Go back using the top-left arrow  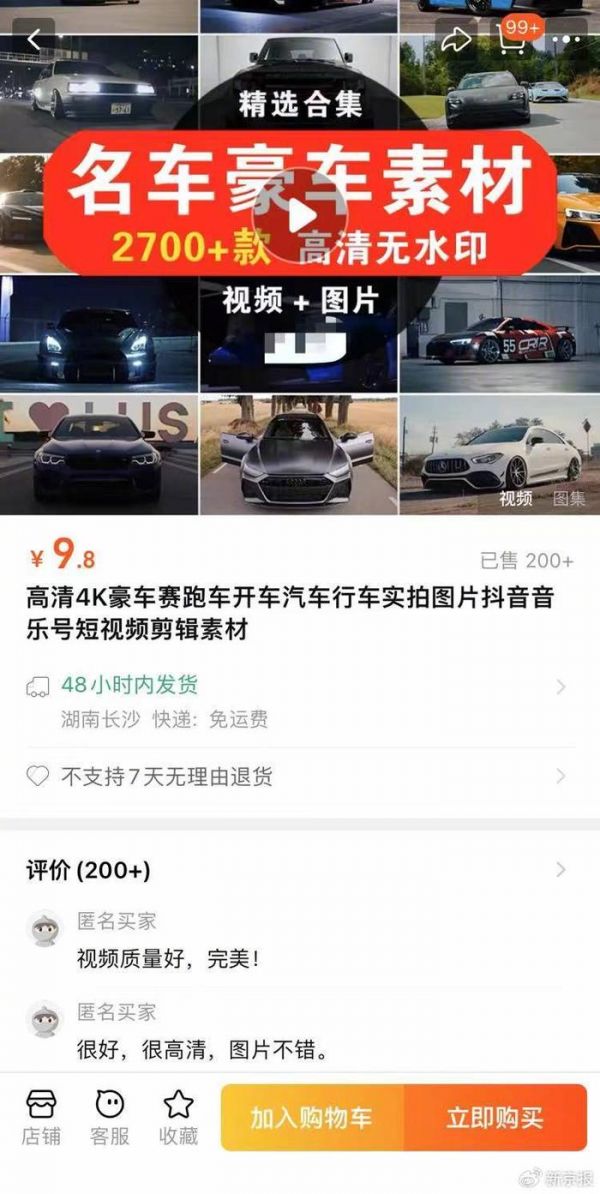pos(34,40)
